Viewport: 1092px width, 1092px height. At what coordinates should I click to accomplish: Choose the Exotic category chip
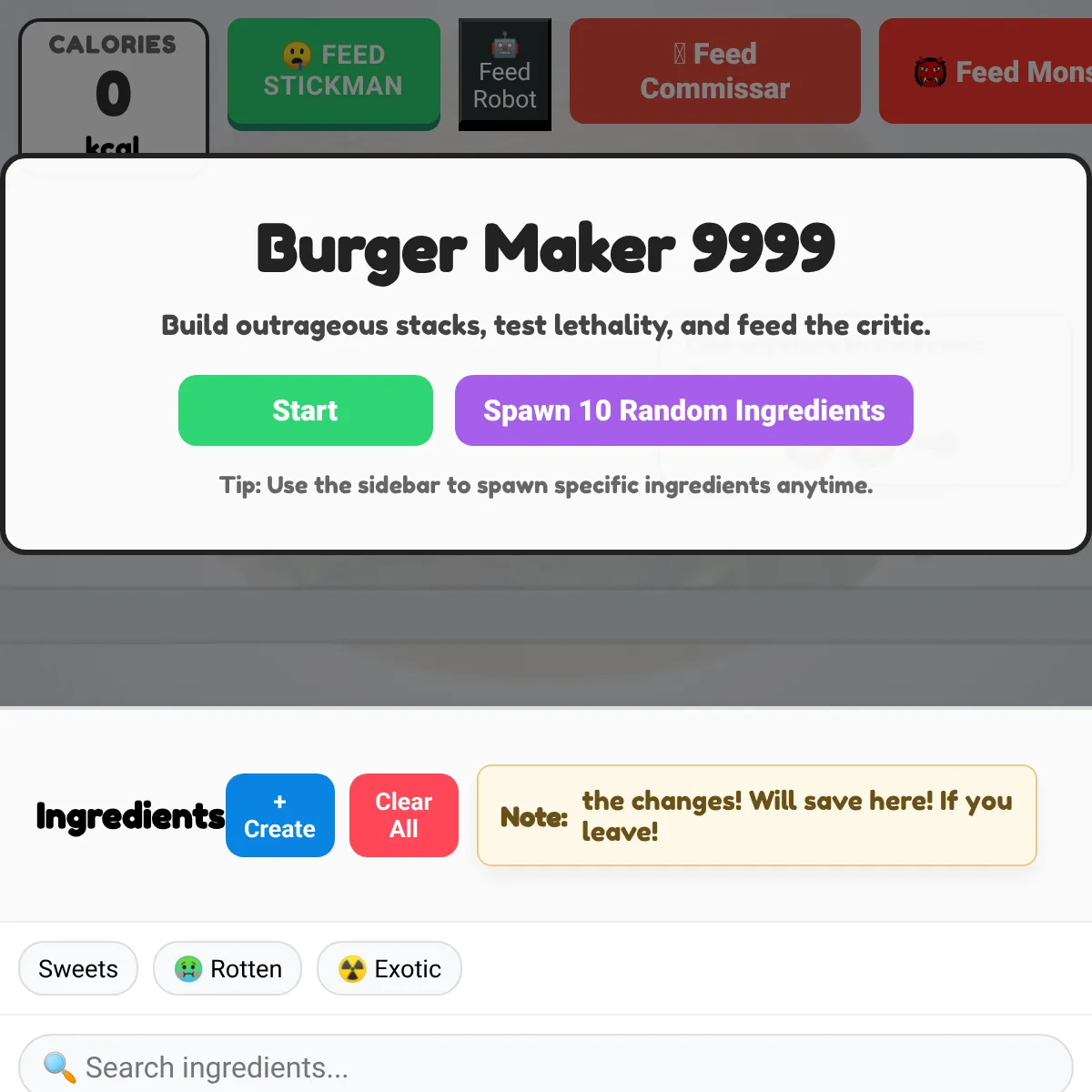389,968
